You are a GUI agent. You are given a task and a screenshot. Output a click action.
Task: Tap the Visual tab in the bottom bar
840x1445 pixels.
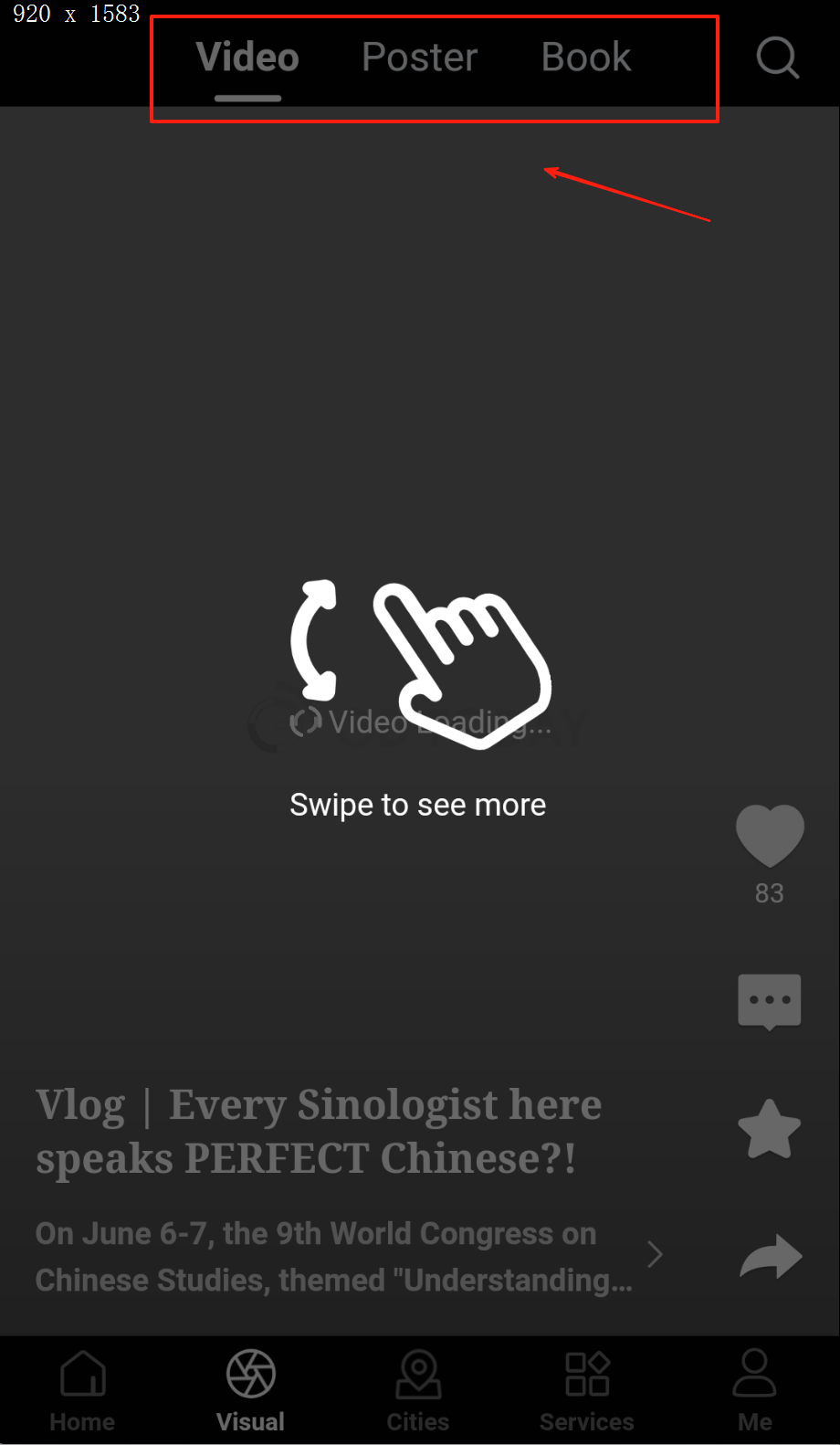point(250,1389)
